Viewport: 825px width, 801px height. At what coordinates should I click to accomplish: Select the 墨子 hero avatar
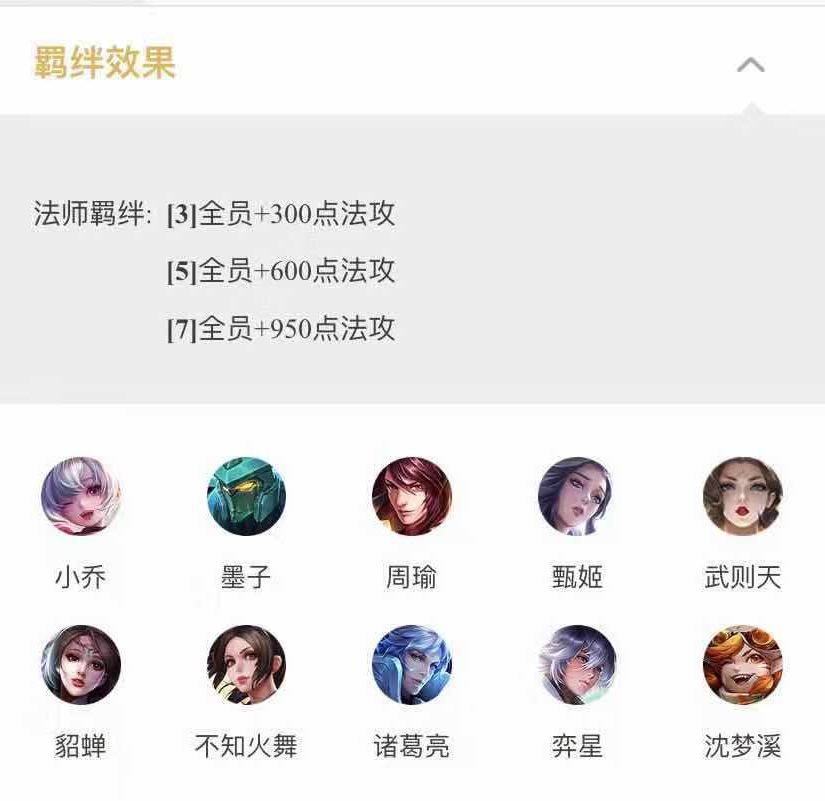(246, 497)
